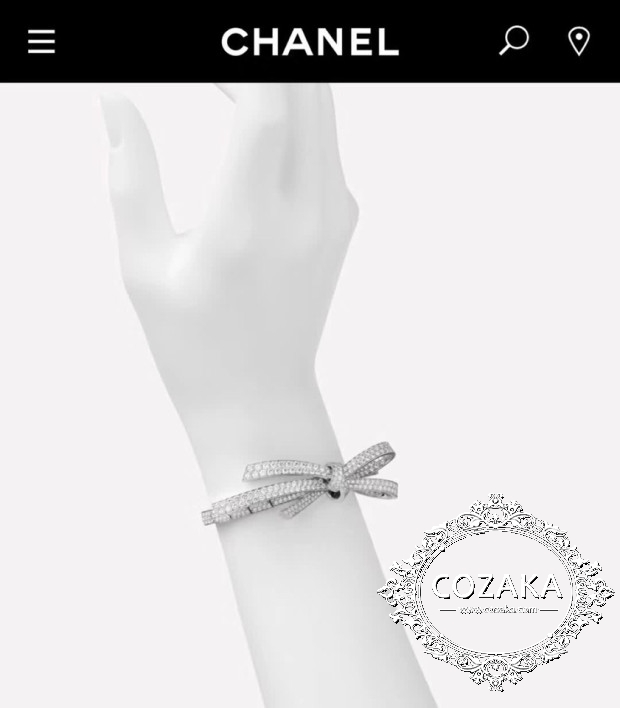The image size is (620, 708).
Task: Tap the CHANEL logo to go home
Action: [310, 42]
